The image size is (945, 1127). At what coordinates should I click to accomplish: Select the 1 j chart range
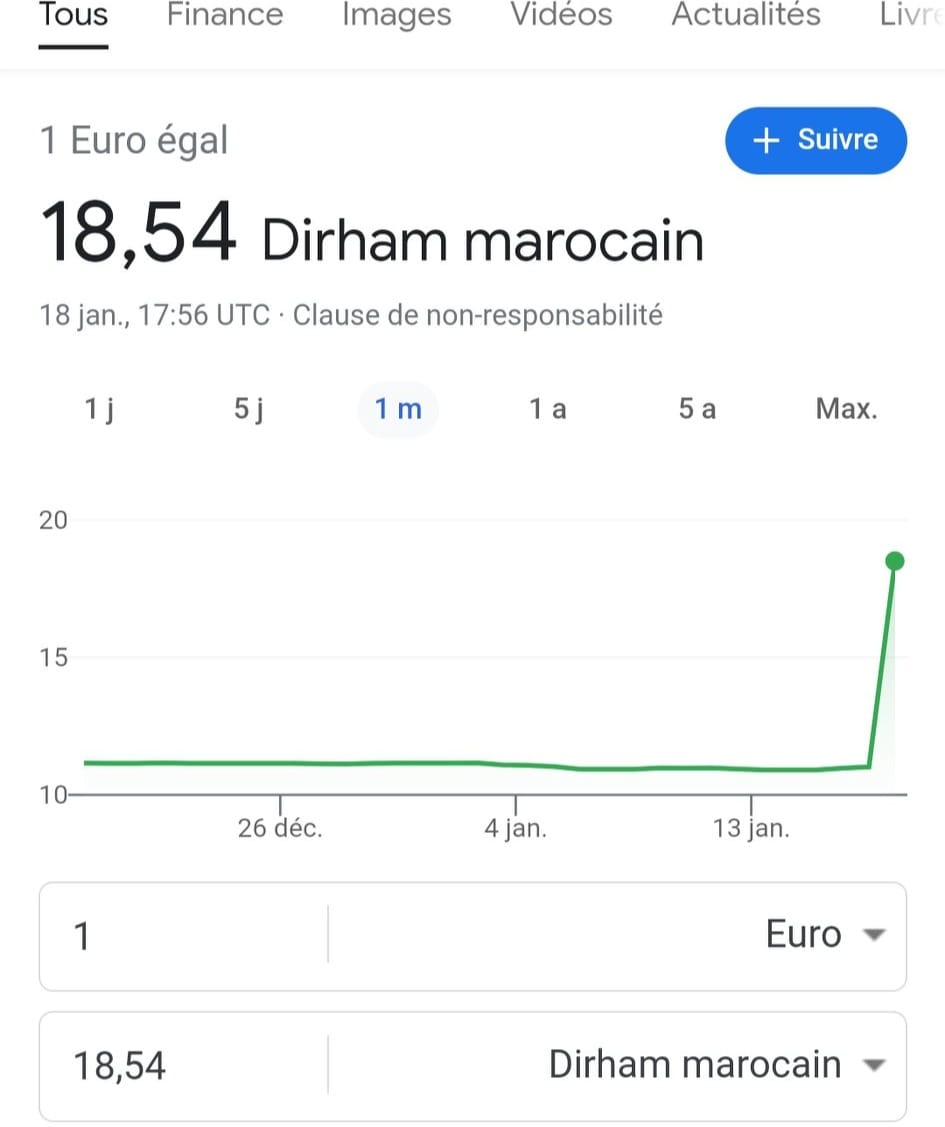coord(99,409)
